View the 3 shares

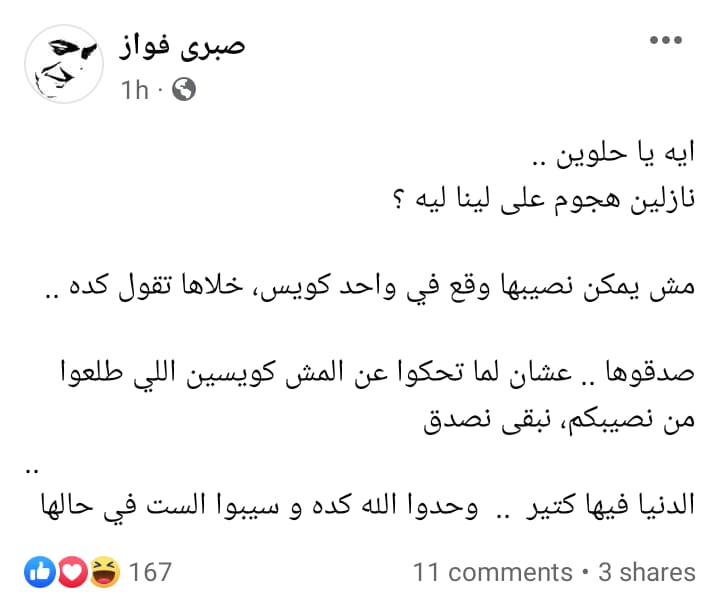tap(645, 573)
